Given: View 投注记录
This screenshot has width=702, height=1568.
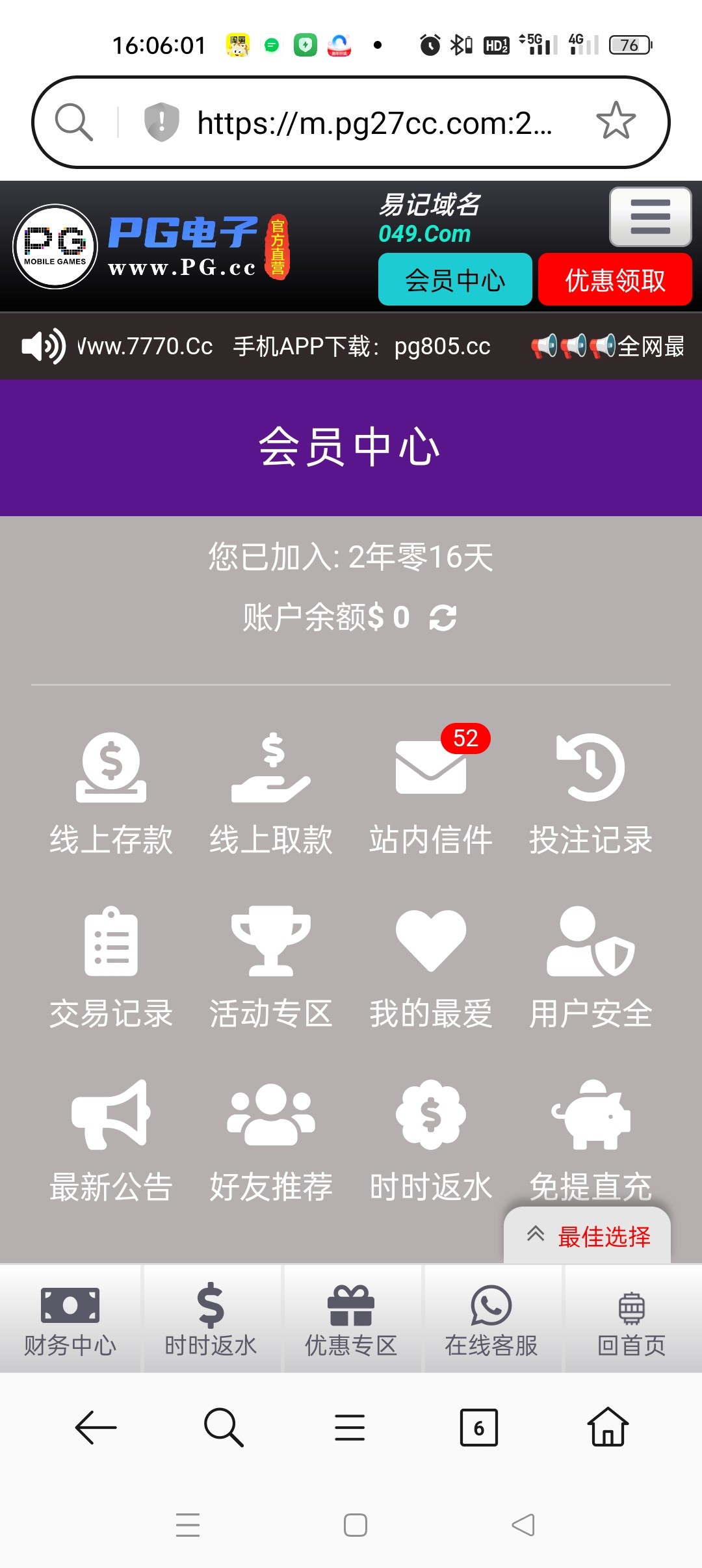Looking at the screenshot, I should pos(591,793).
